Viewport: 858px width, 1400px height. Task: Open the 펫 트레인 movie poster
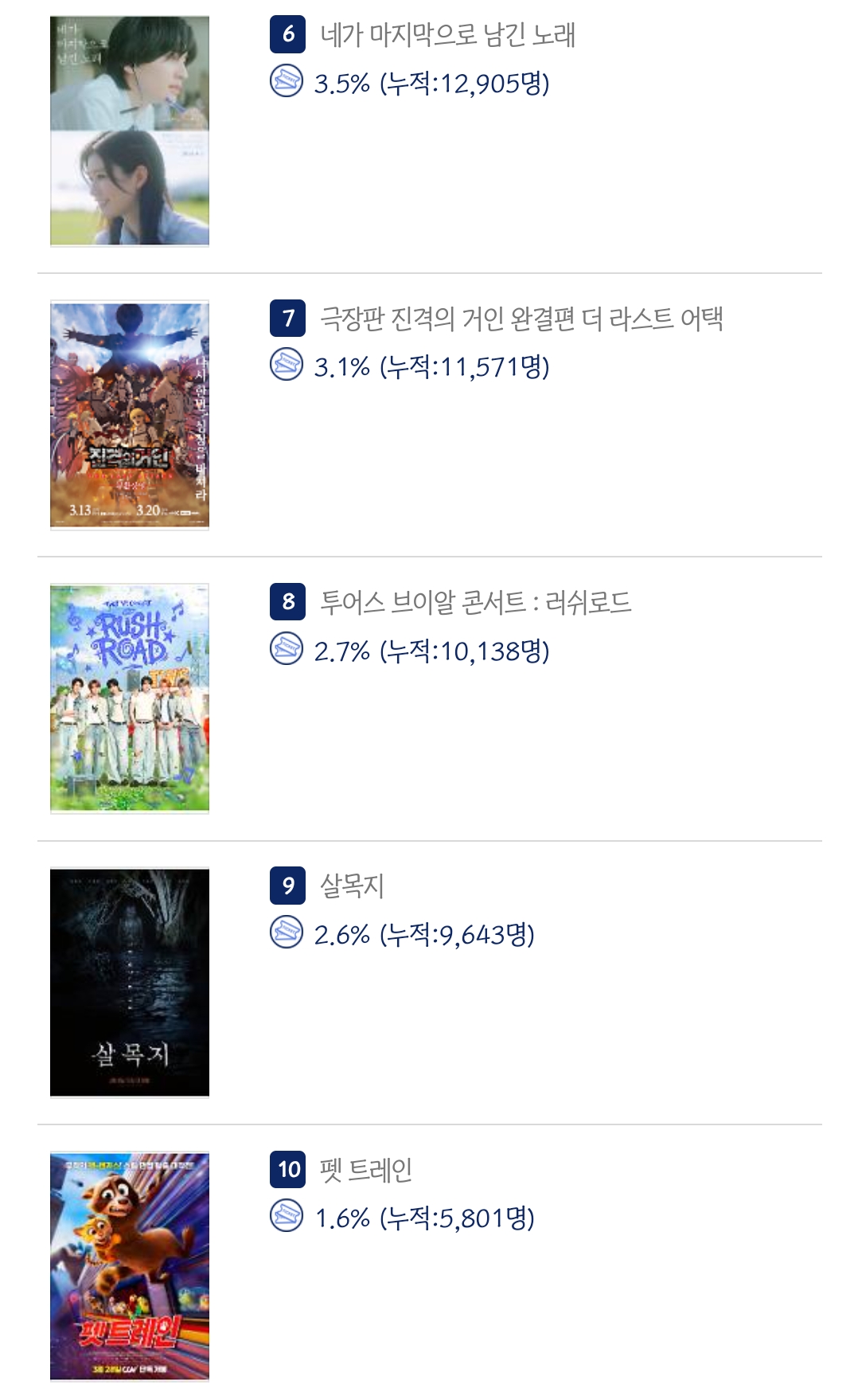pos(130,1266)
